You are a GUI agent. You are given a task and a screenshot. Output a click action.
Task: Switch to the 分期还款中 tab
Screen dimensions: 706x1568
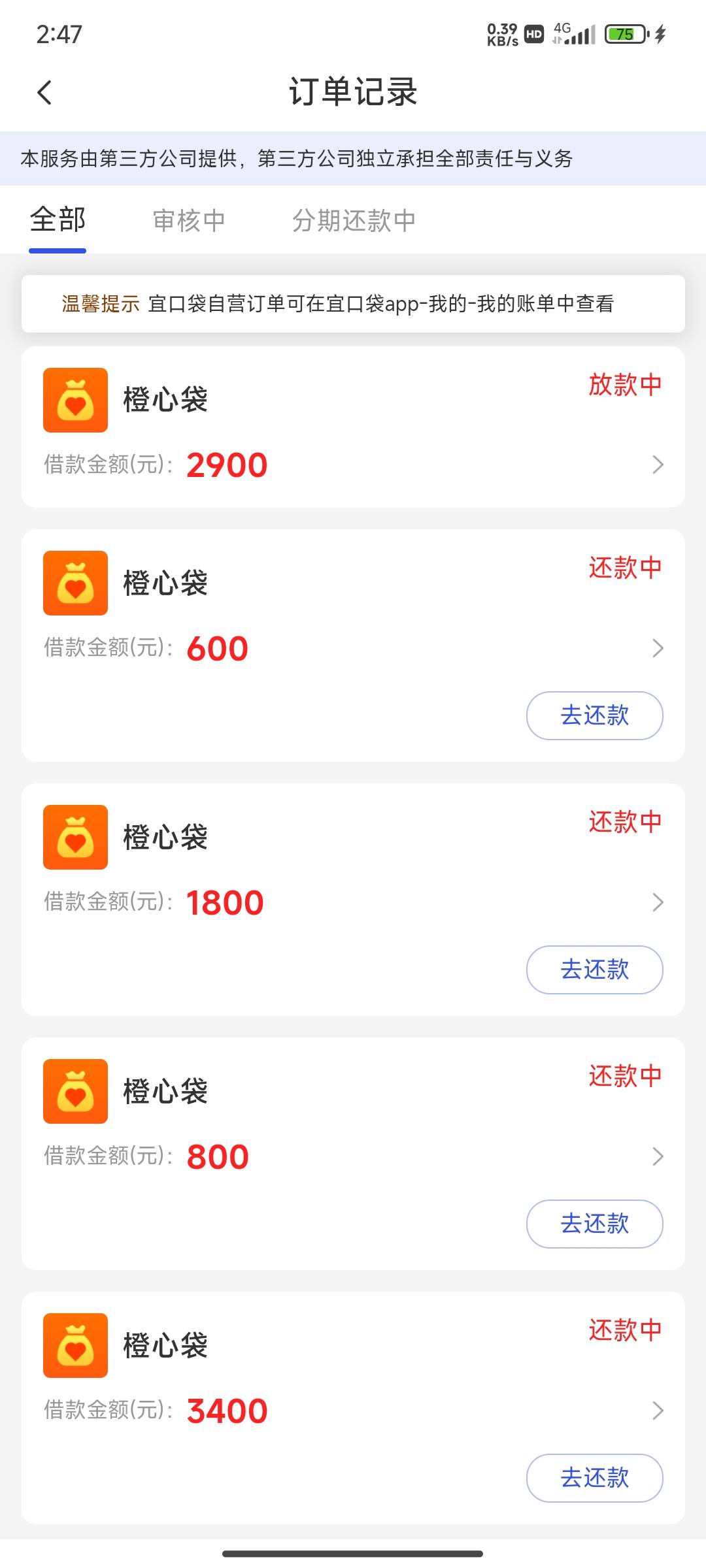click(x=354, y=221)
